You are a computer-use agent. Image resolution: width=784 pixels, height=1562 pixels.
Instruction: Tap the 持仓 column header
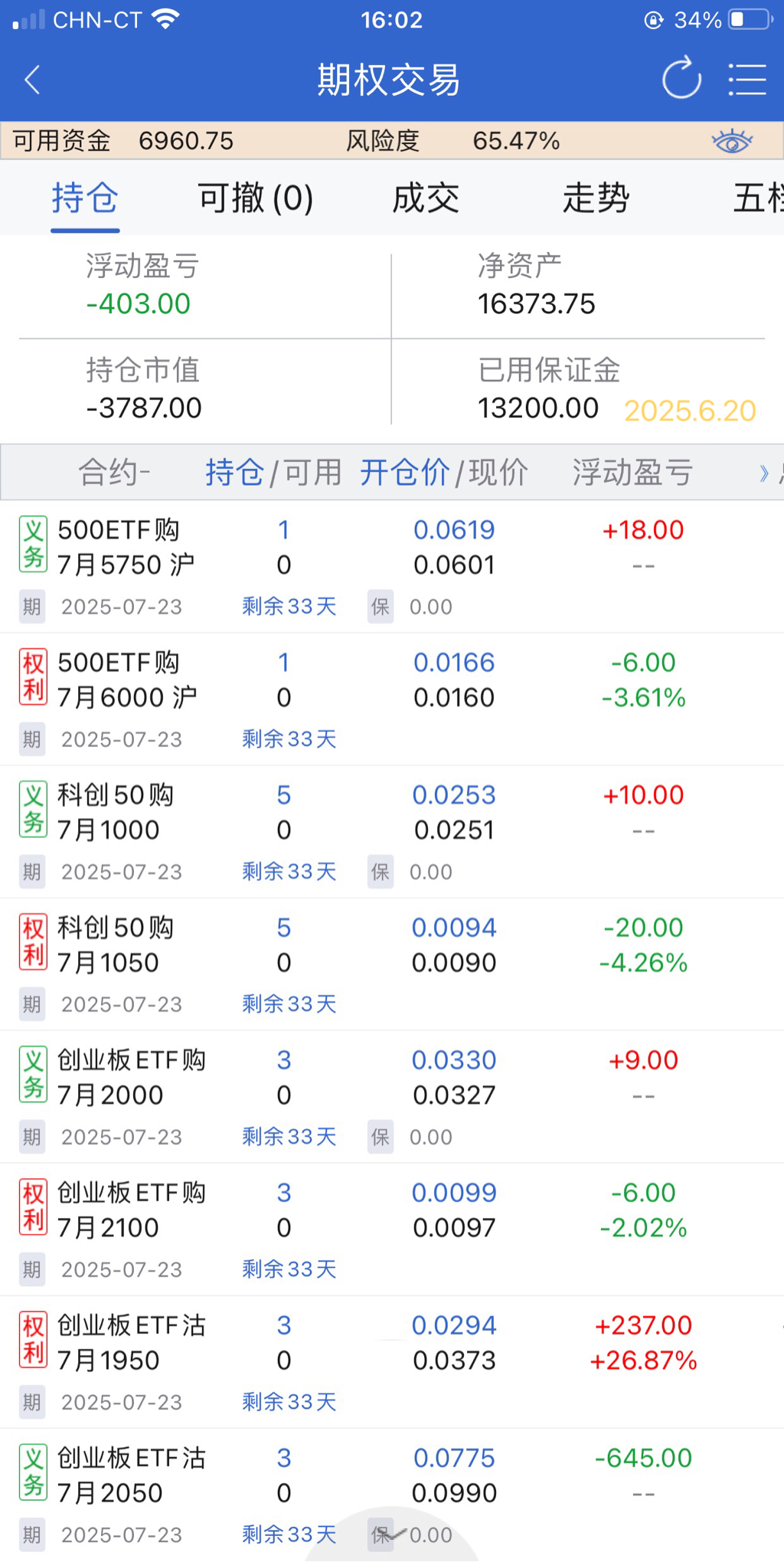pyautogui.click(x=234, y=473)
